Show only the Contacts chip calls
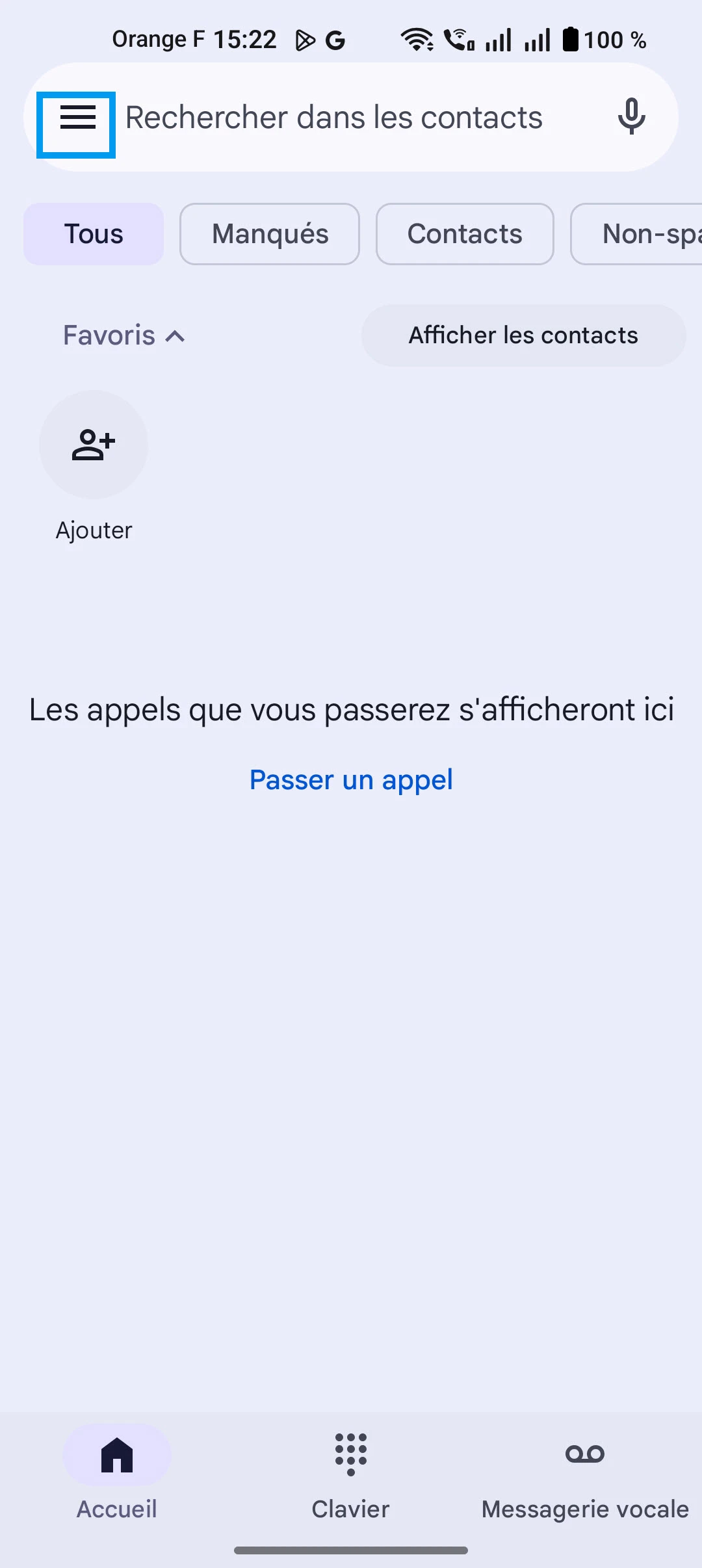This screenshot has width=702, height=1568. point(465,234)
